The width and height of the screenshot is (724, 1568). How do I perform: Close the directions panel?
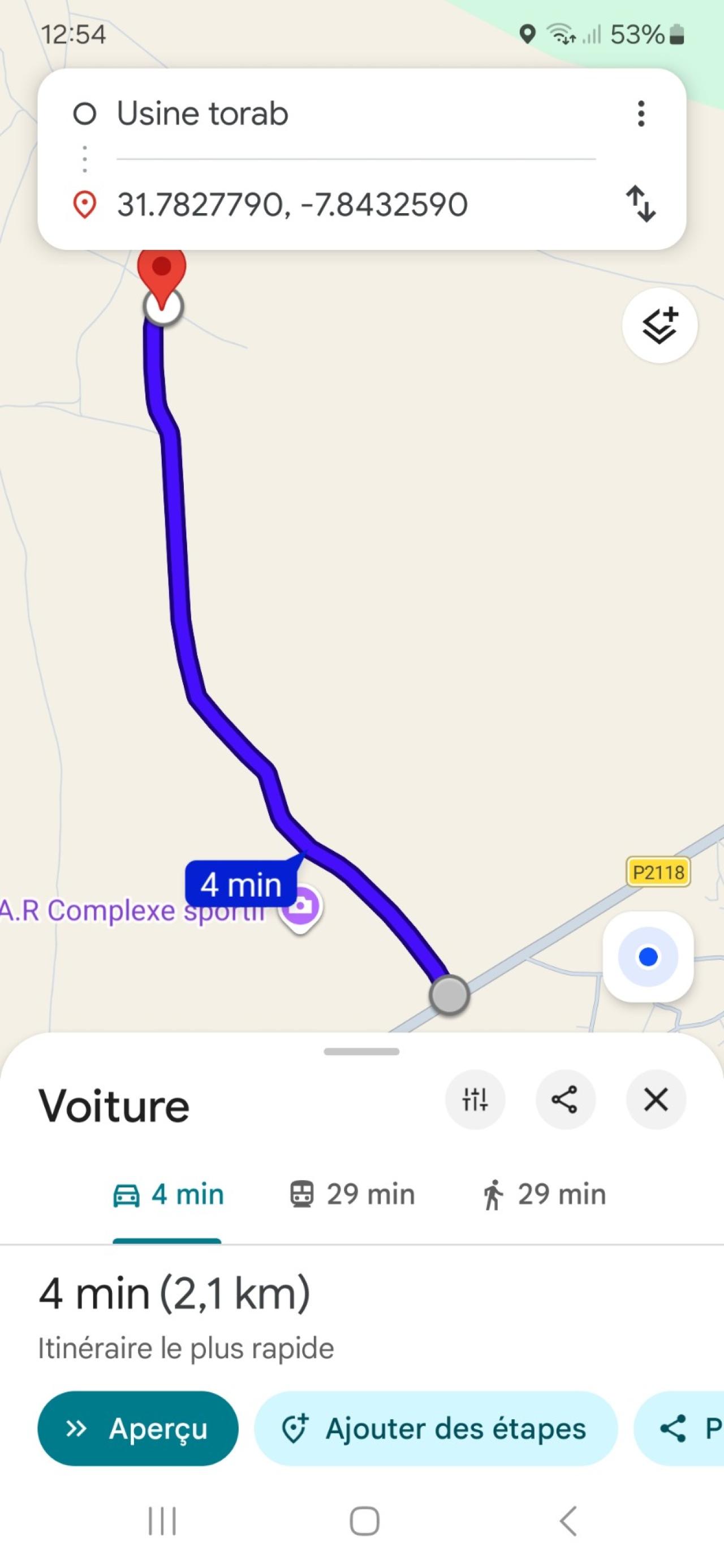pyautogui.click(x=656, y=1099)
